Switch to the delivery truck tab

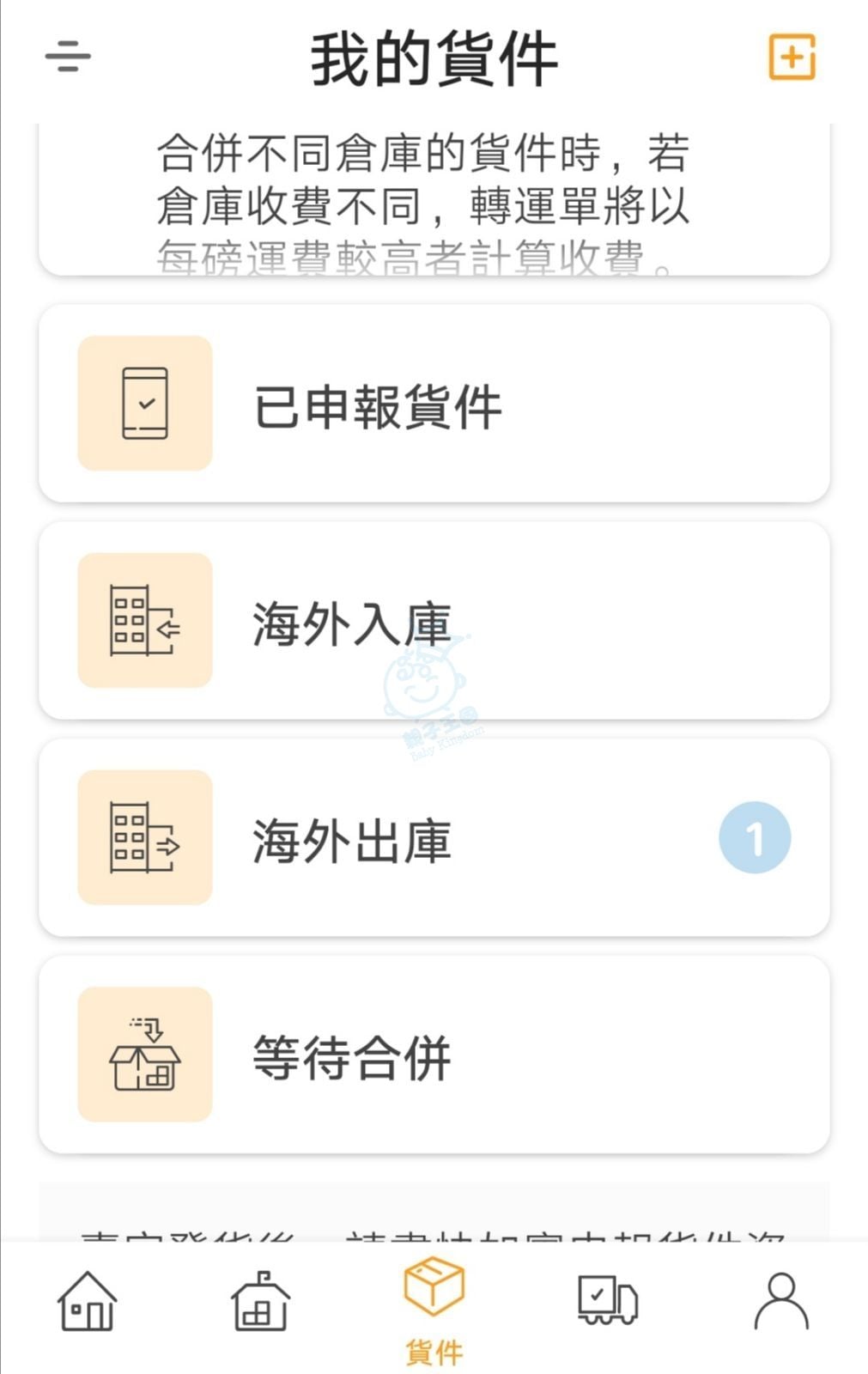pos(607,1302)
